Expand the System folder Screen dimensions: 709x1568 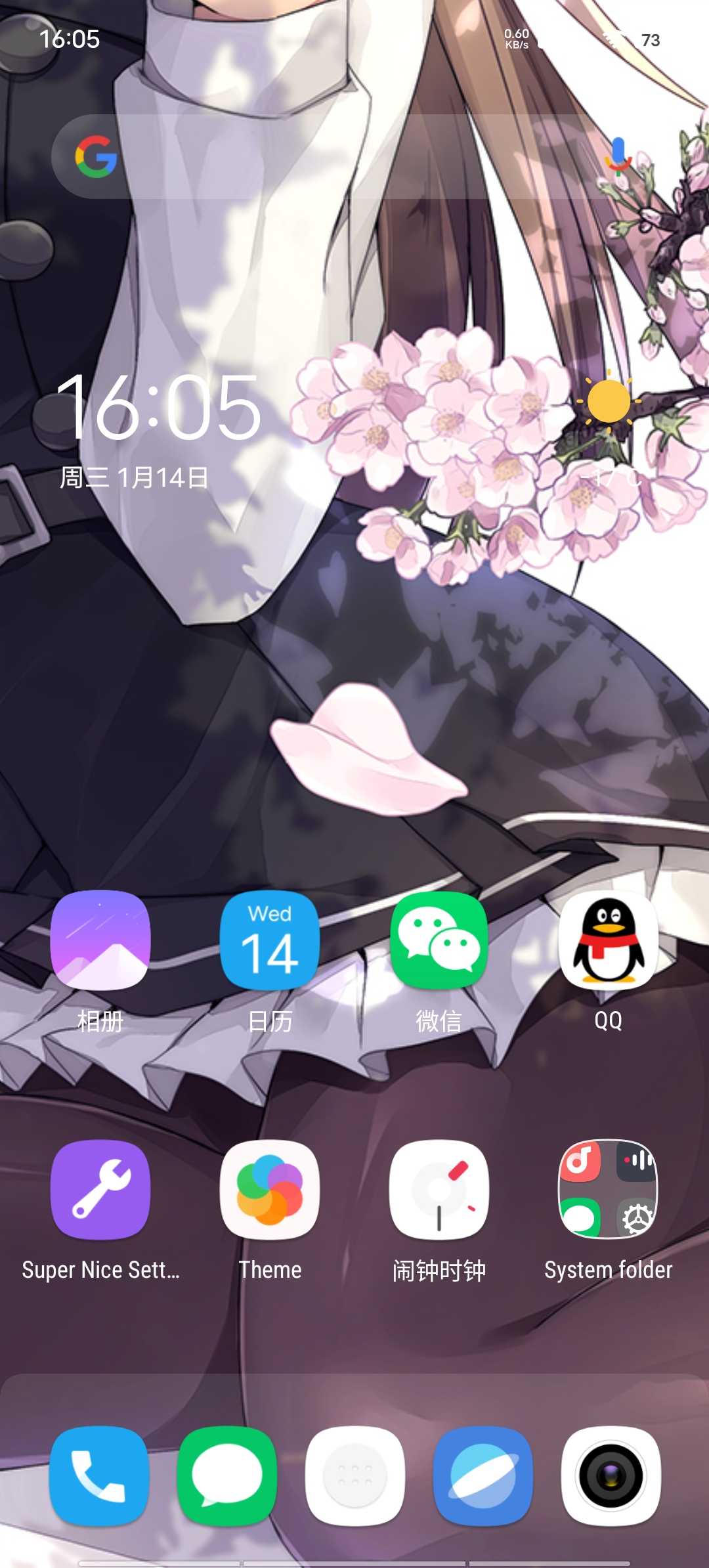(x=608, y=1190)
